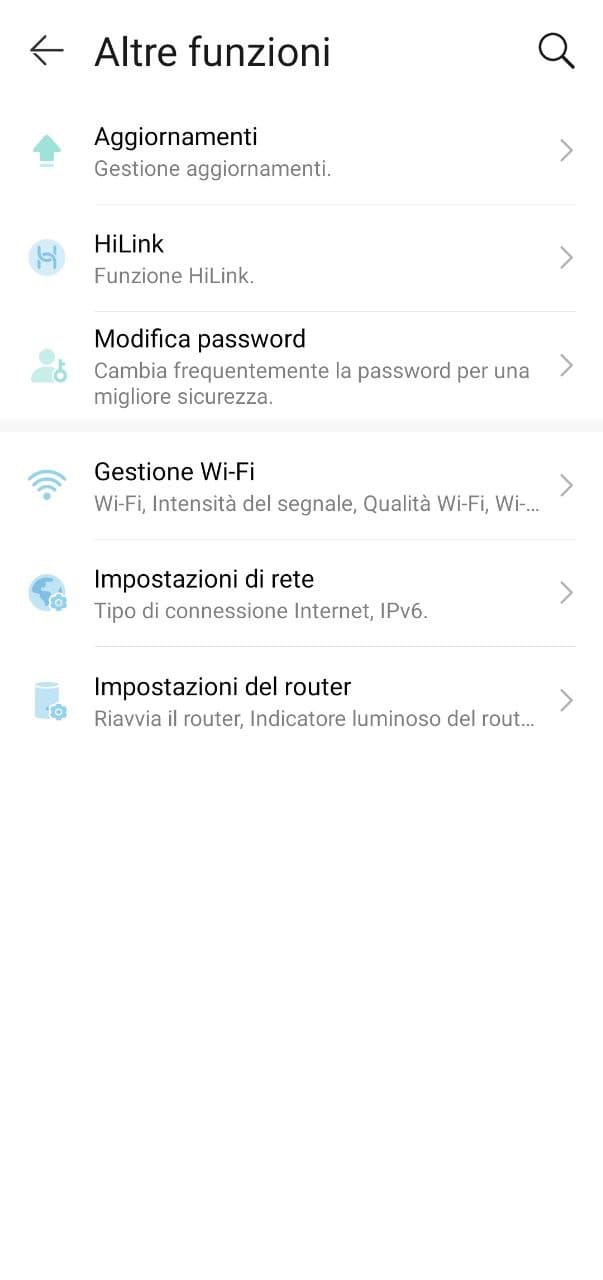
Task: Open the search magnifier icon
Action: [556, 50]
